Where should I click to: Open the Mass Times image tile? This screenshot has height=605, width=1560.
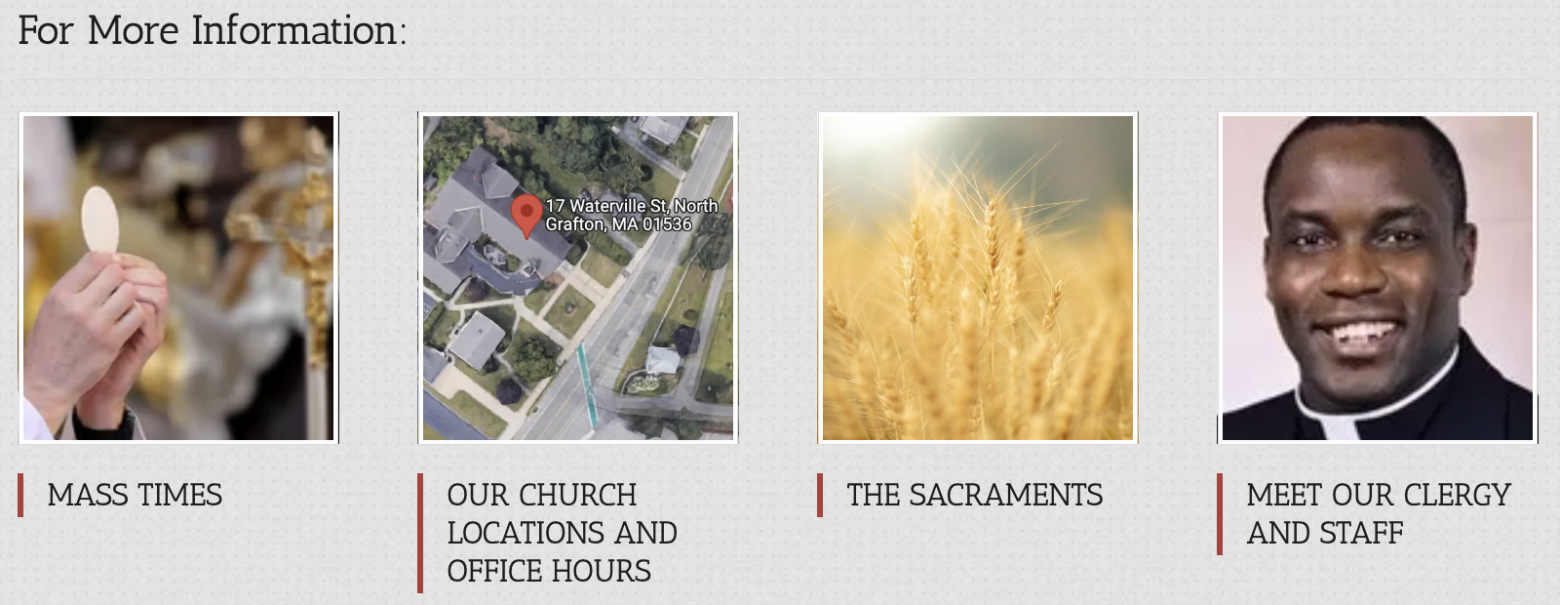coord(178,278)
